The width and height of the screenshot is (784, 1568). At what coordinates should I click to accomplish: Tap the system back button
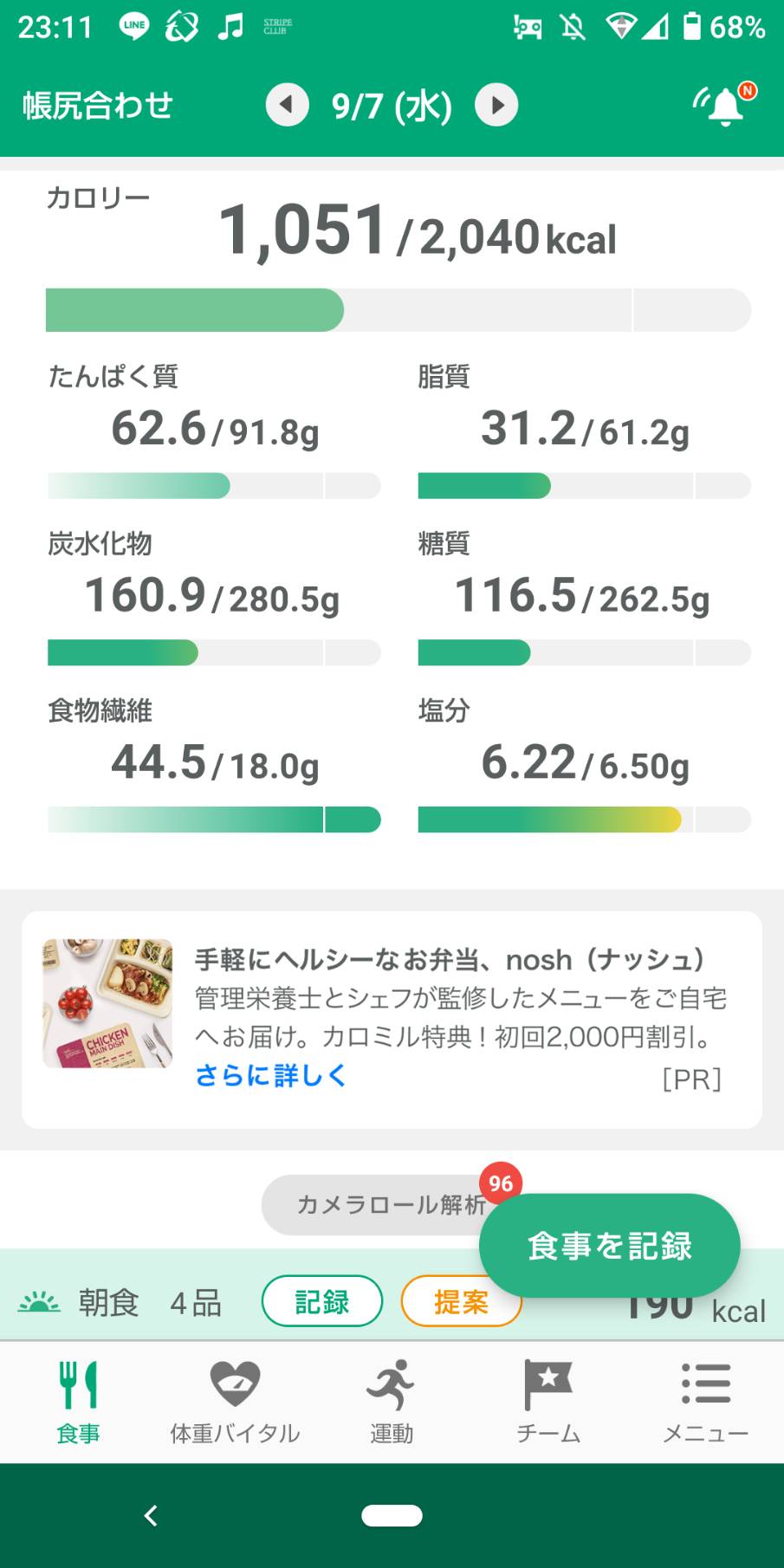tap(151, 1515)
